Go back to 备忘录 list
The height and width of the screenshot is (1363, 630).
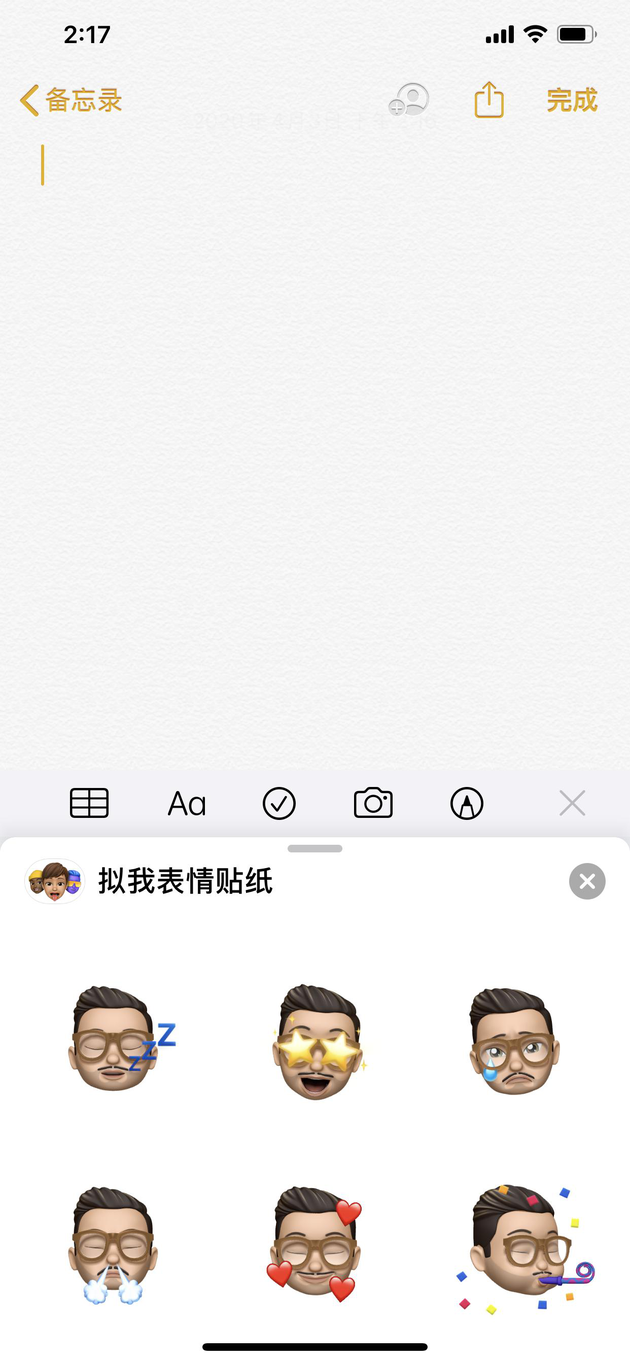pyautogui.click(x=71, y=100)
